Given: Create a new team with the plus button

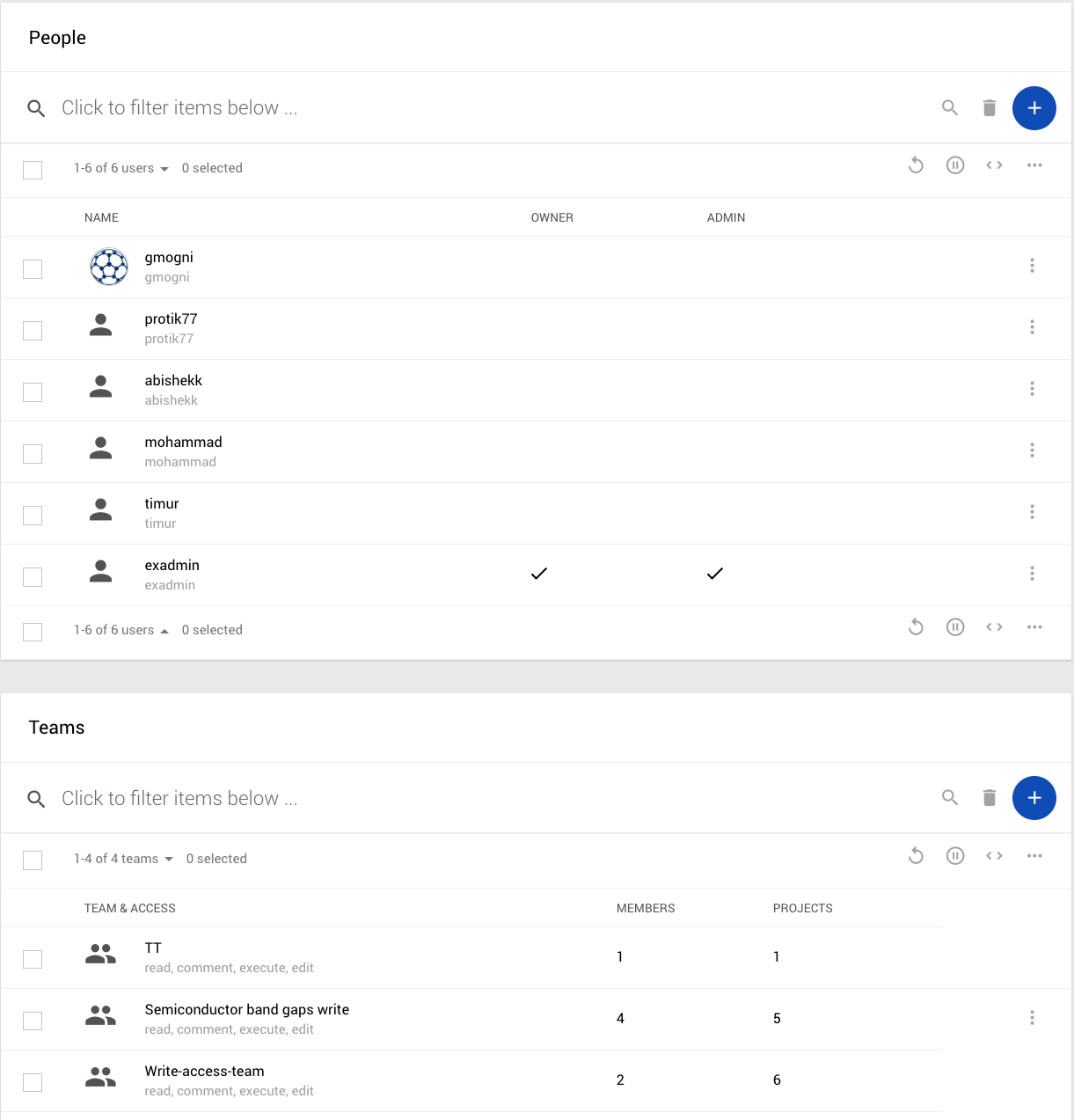Looking at the screenshot, I should pyautogui.click(x=1034, y=798).
